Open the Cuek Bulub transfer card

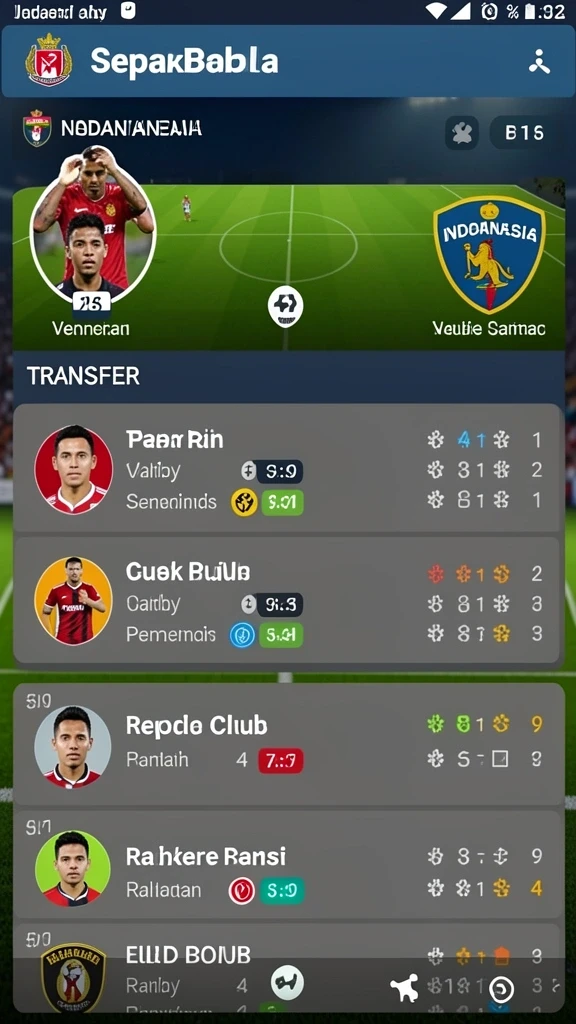289,600
